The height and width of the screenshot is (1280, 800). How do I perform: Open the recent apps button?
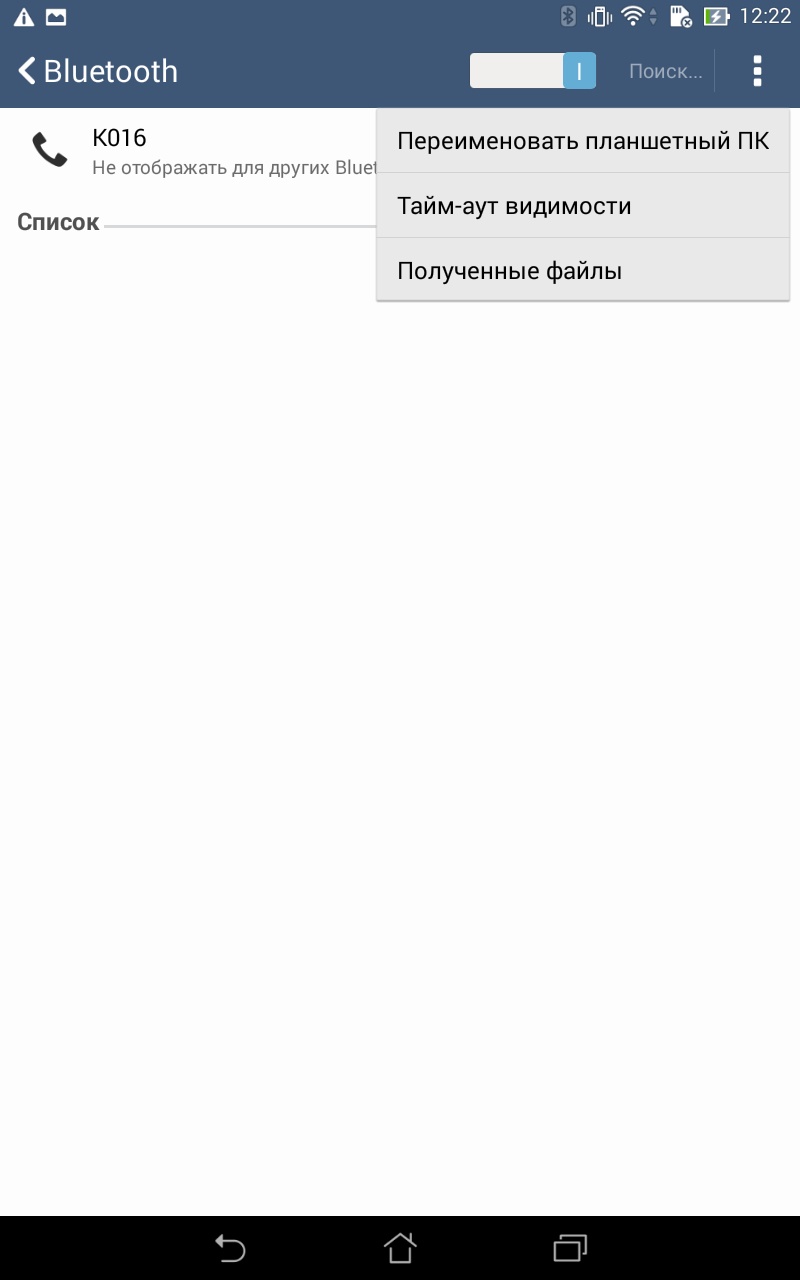pos(570,1247)
